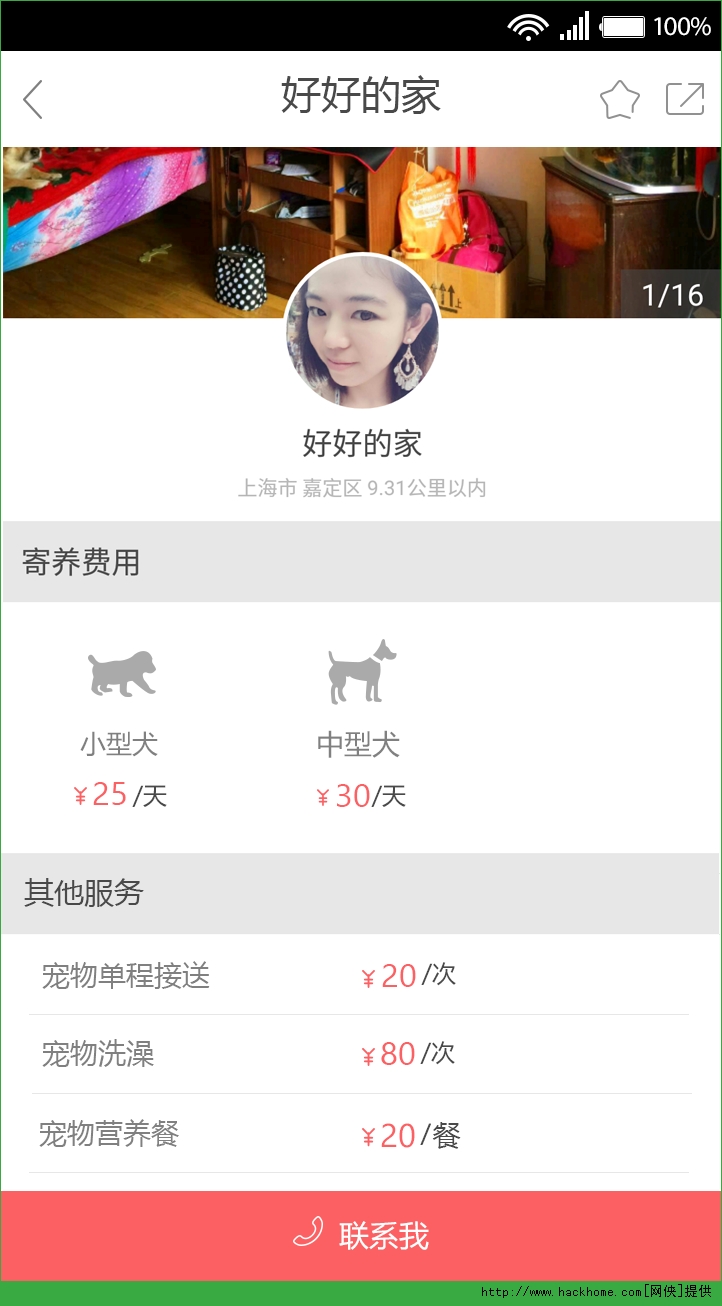Favorite this host with the star icon
The width and height of the screenshot is (722, 1306).
tap(619, 99)
